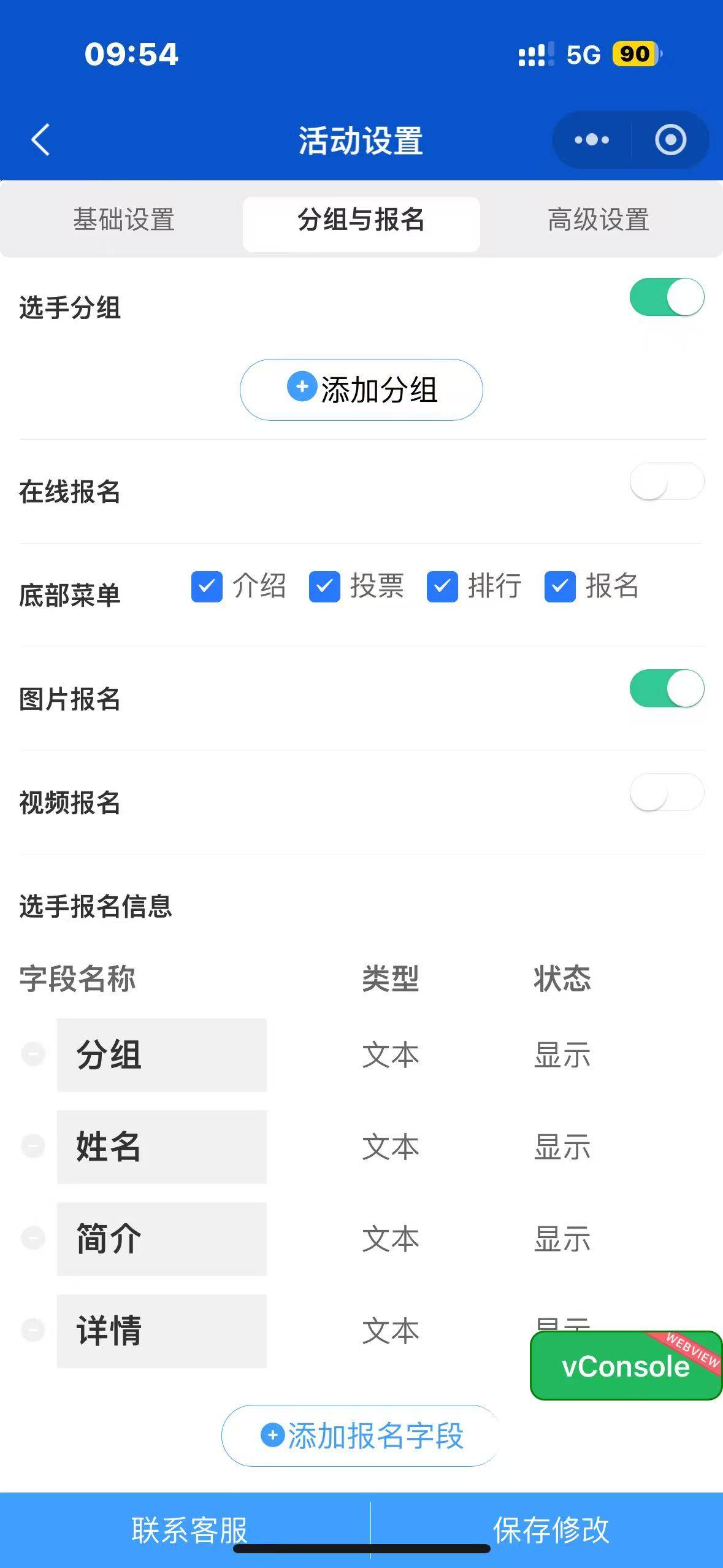Uncheck the 报名 bottom menu checkbox

click(560, 586)
